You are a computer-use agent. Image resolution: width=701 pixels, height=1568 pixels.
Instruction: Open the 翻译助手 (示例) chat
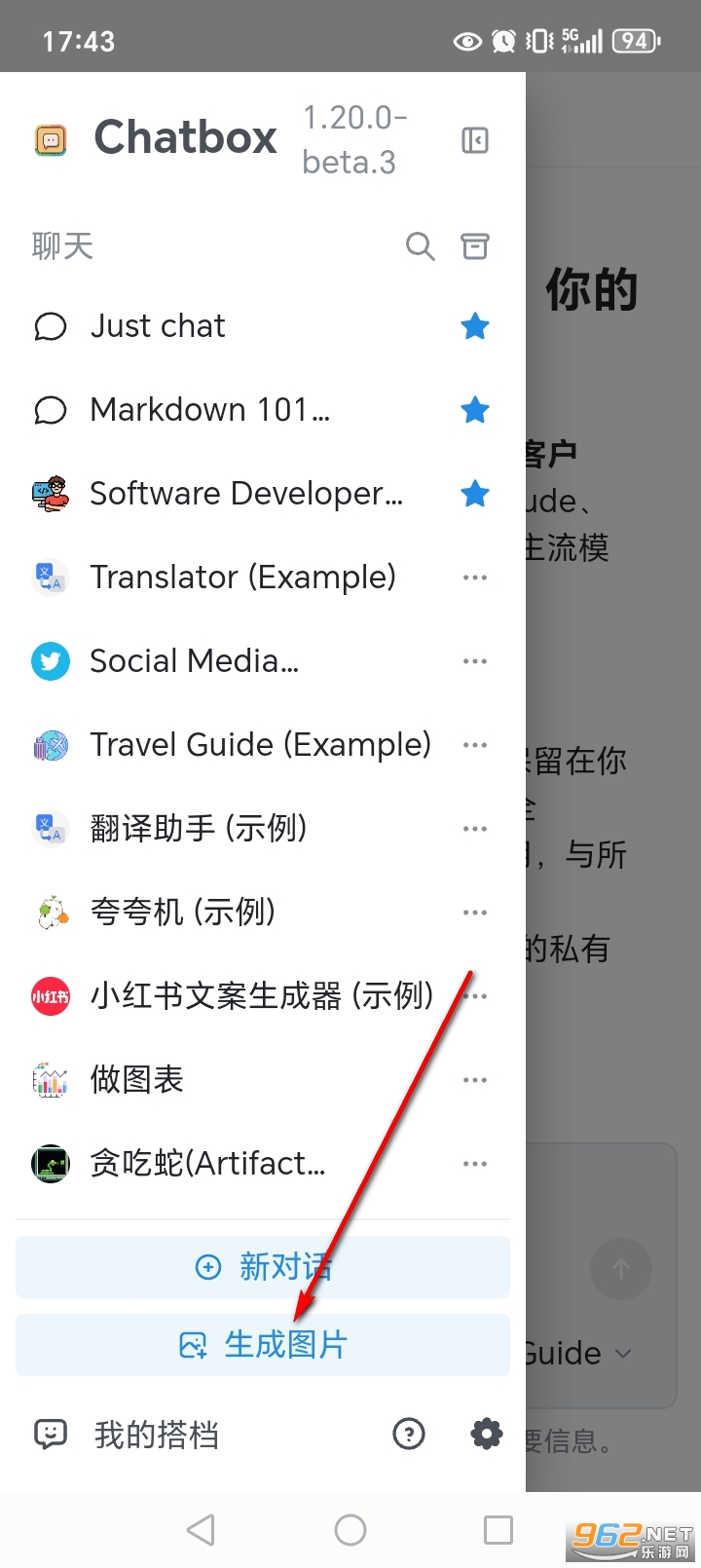[199, 829]
